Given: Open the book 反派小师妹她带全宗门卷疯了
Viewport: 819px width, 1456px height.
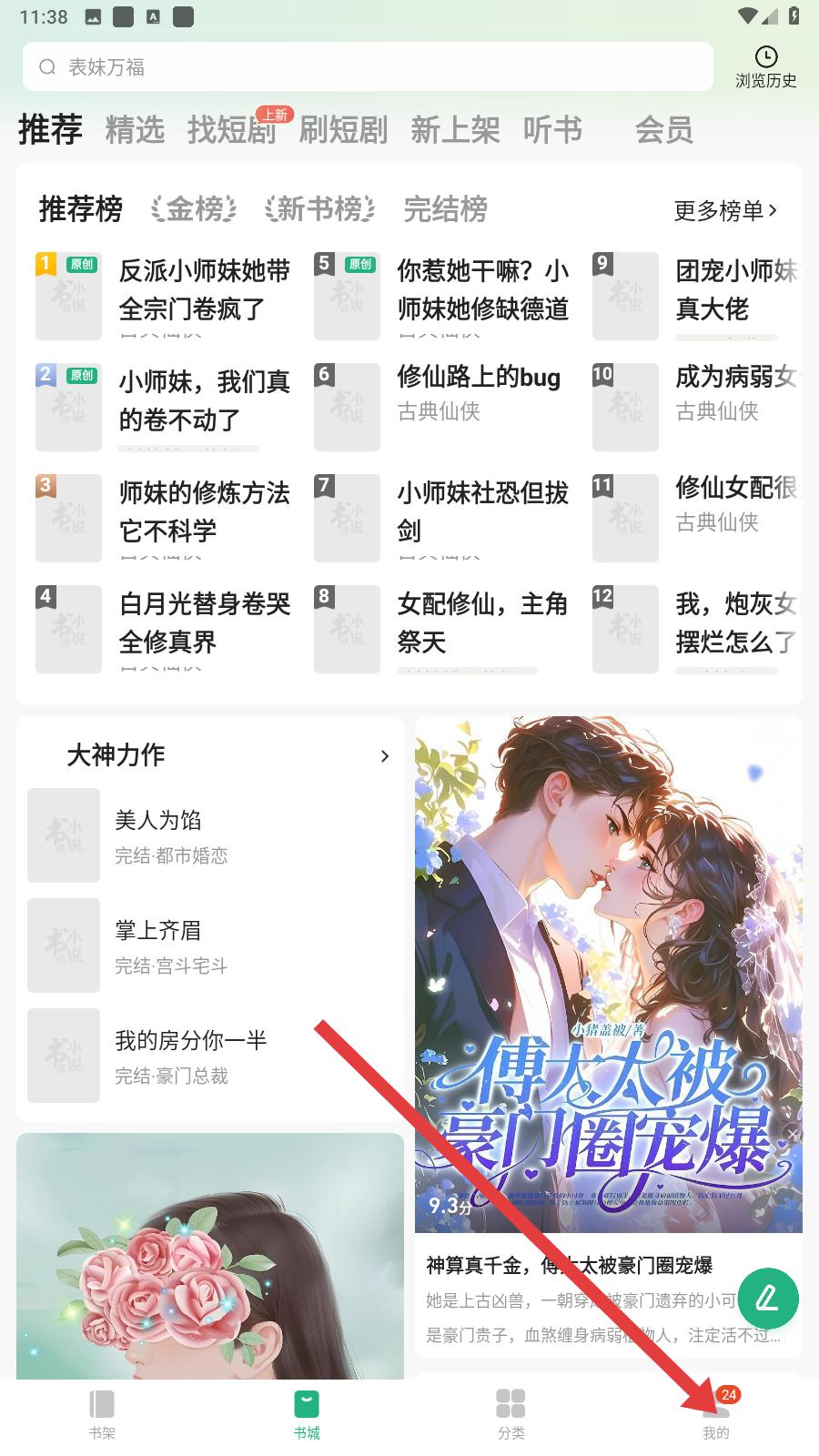Looking at the screenshot, I should click(x=204, y=289).
